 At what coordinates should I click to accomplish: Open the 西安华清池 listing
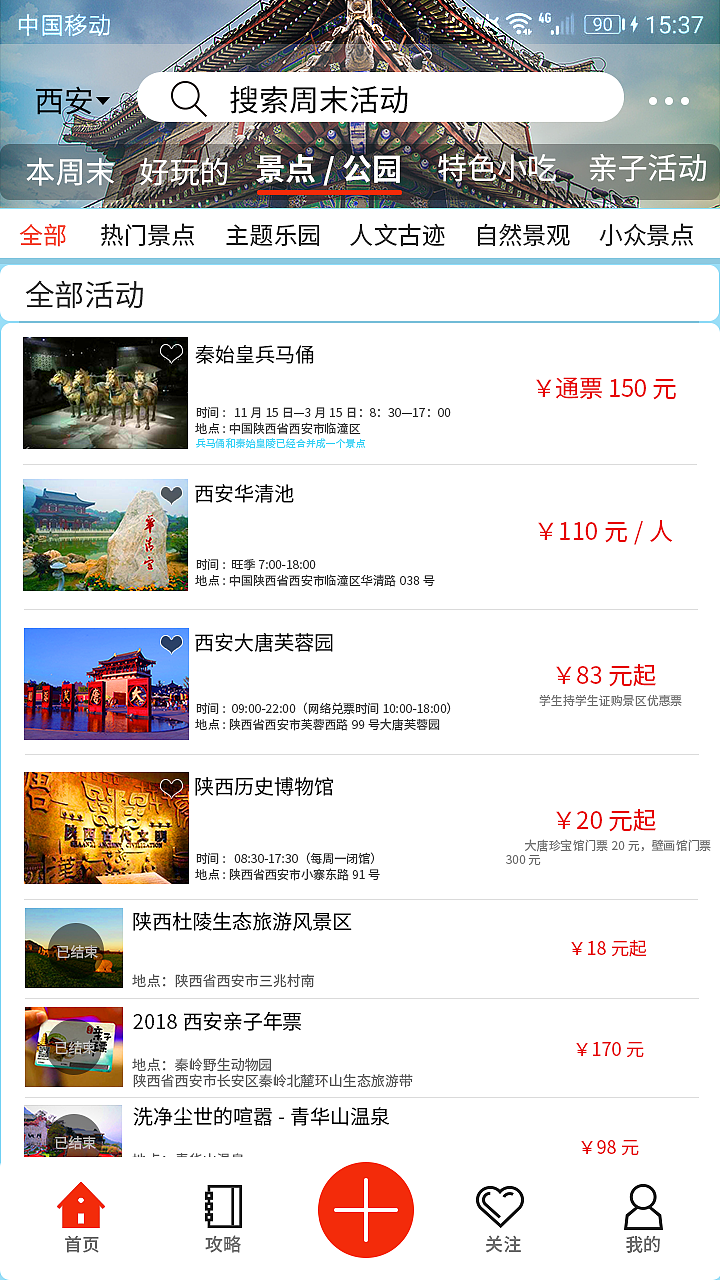coord(360,536)
